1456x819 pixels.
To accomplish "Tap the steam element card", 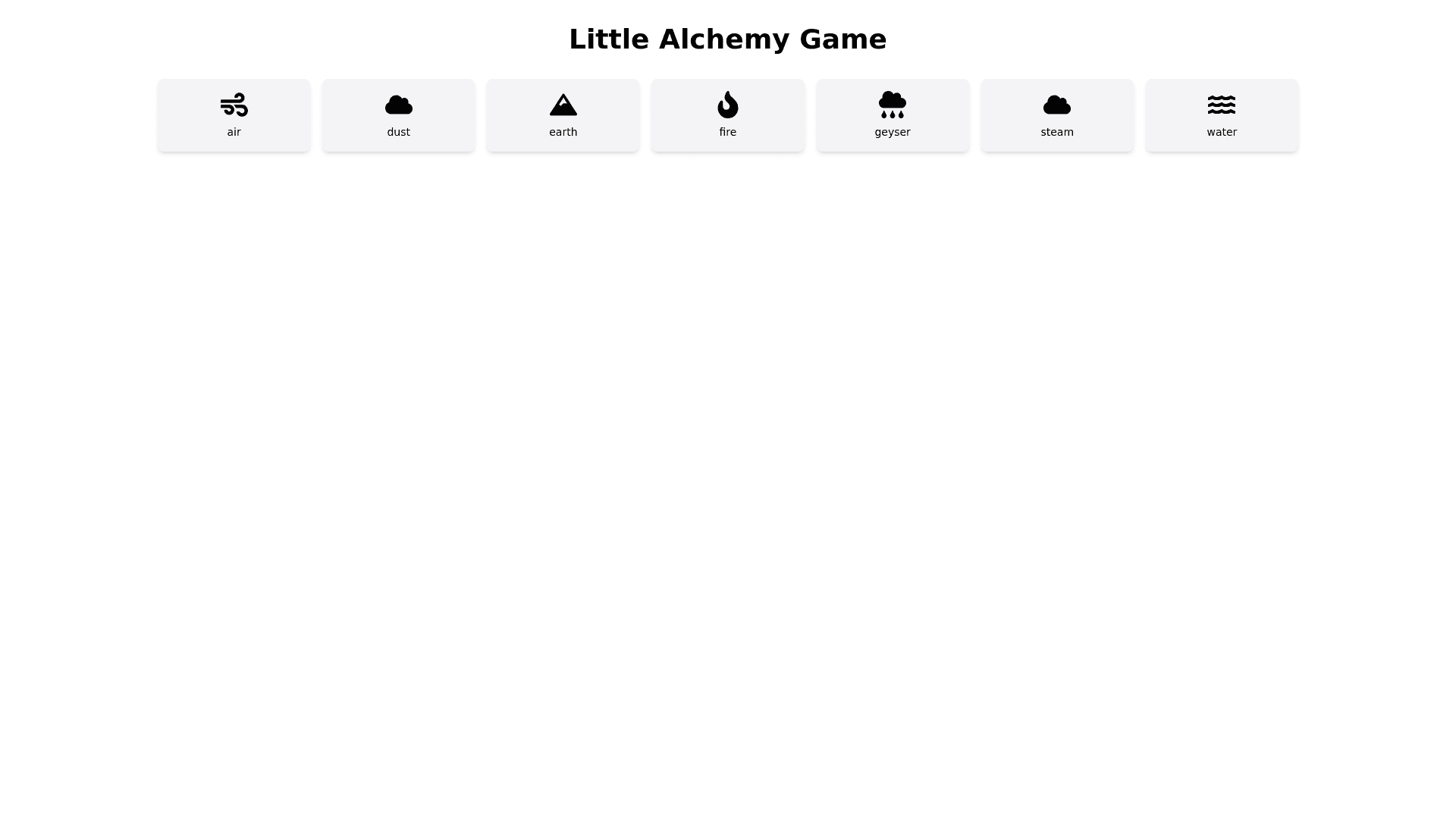I will [x=1056, y=115].
